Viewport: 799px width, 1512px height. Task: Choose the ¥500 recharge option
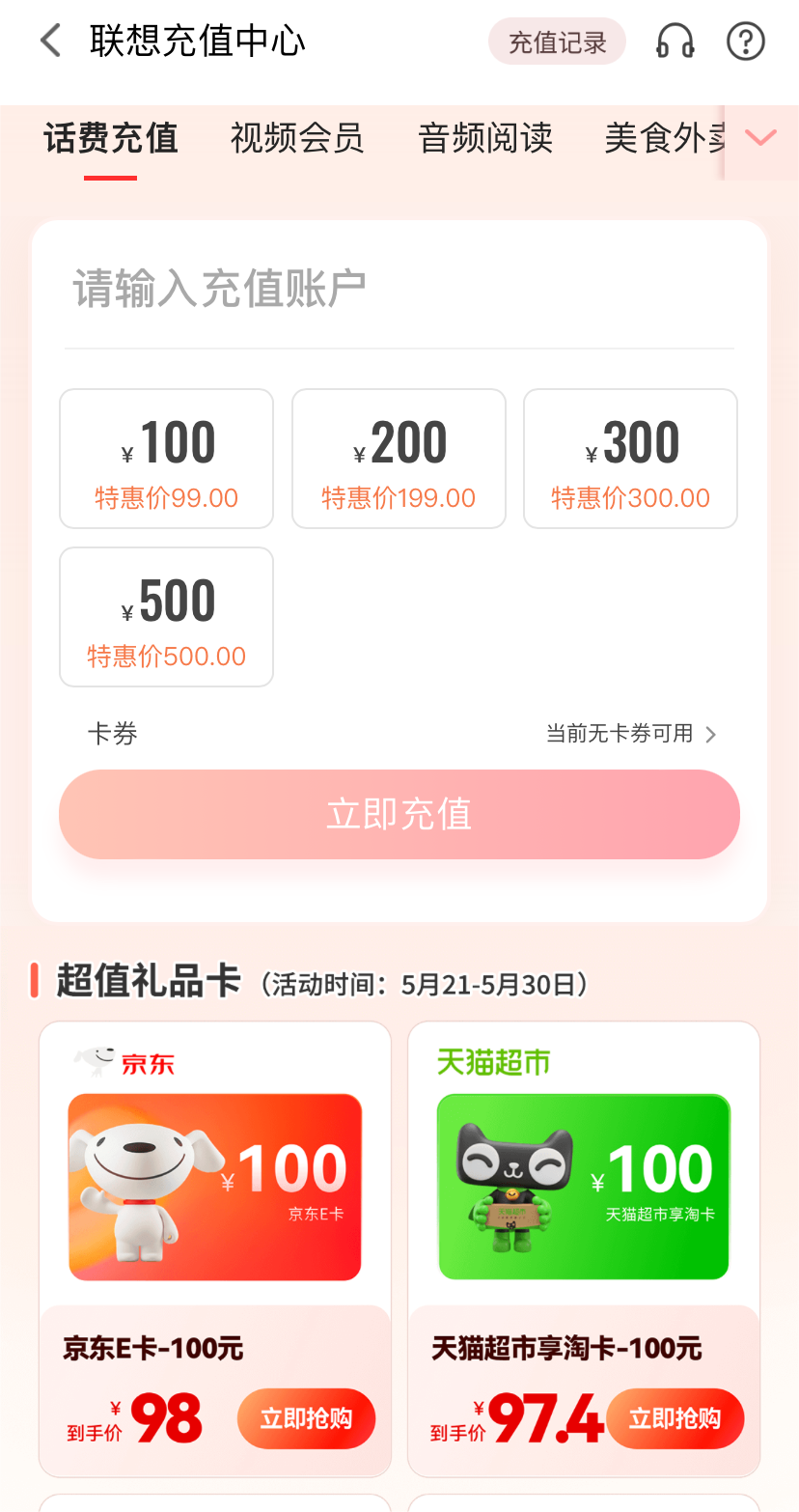pos(166,617)
